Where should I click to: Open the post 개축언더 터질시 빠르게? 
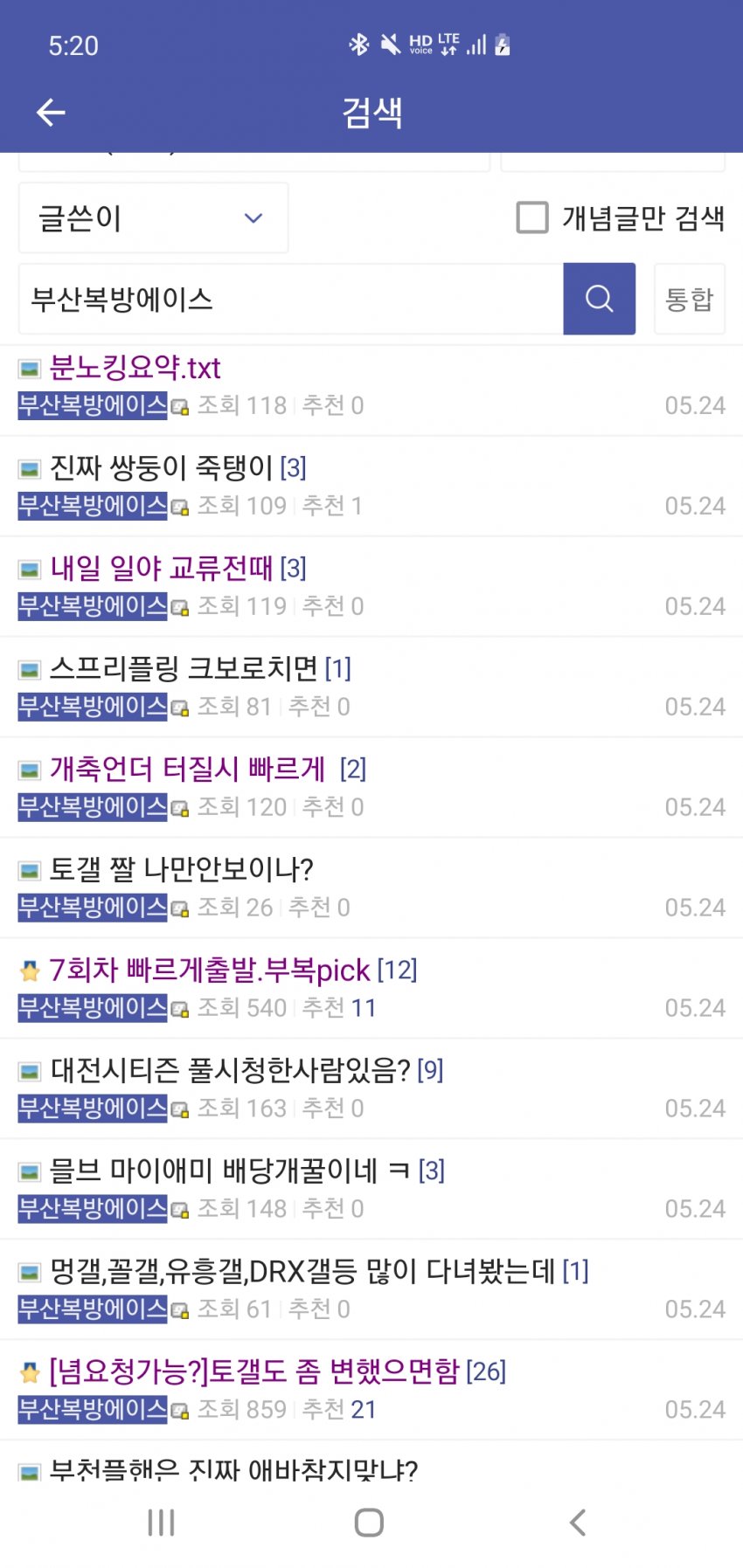coord(188,770)
